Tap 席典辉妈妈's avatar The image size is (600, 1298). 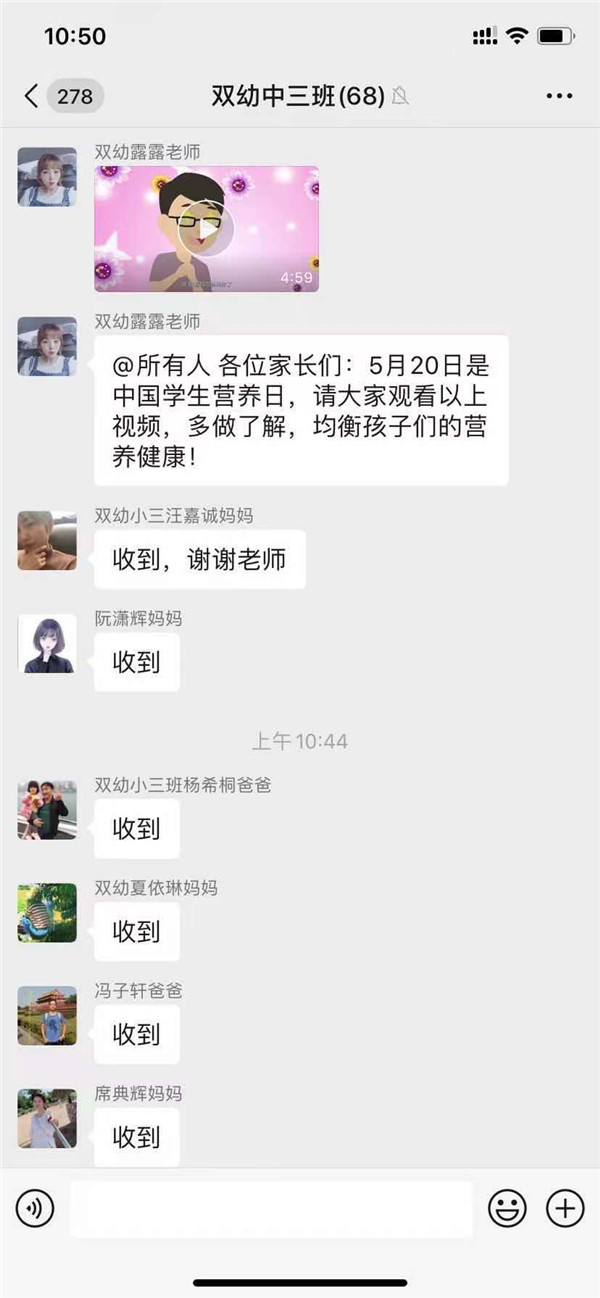point(47,1119)
